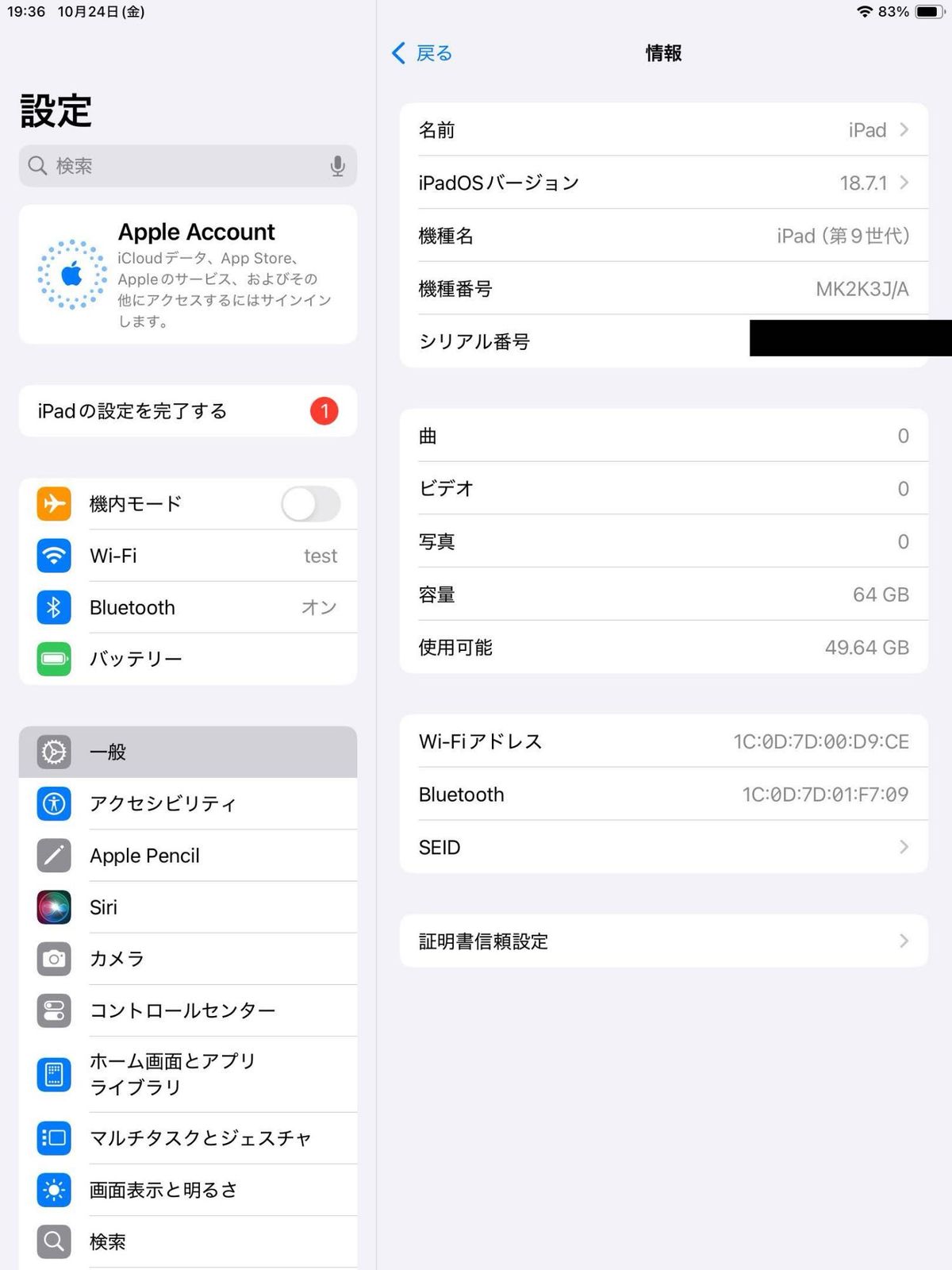Open アクセシビリティ settings
The width and height of the screenshot is (952, 1270).
[188, 803]
